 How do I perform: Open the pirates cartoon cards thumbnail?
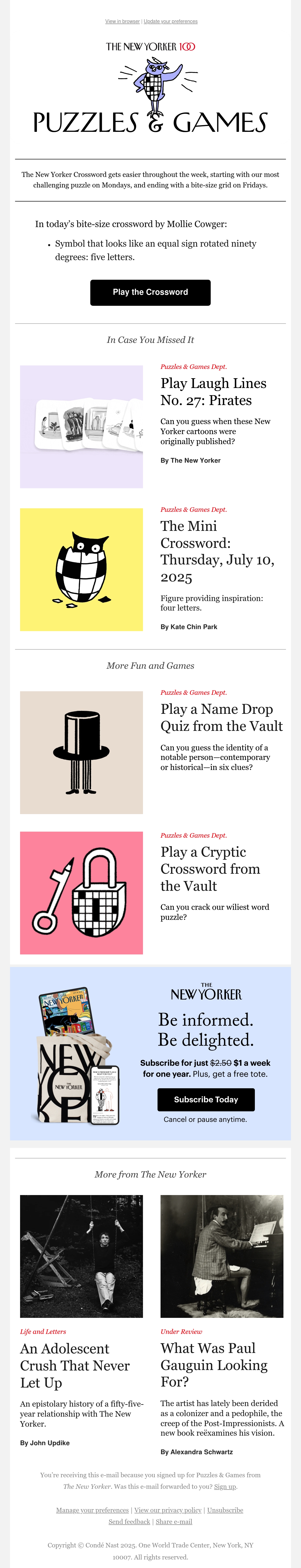pyautogui.click(x=82, y=427)
